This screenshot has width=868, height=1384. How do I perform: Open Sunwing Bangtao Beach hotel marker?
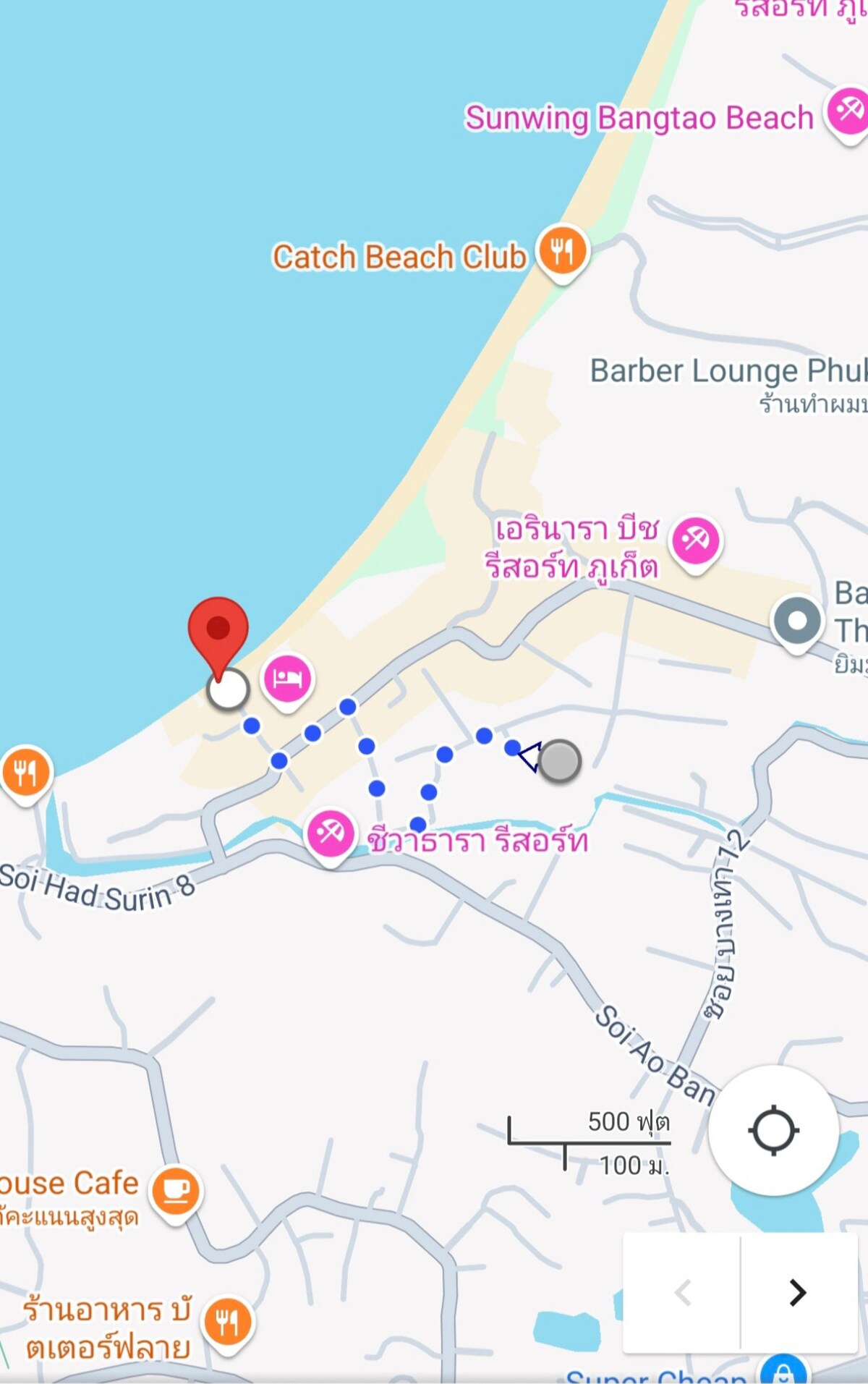click(x=848, y=112)
